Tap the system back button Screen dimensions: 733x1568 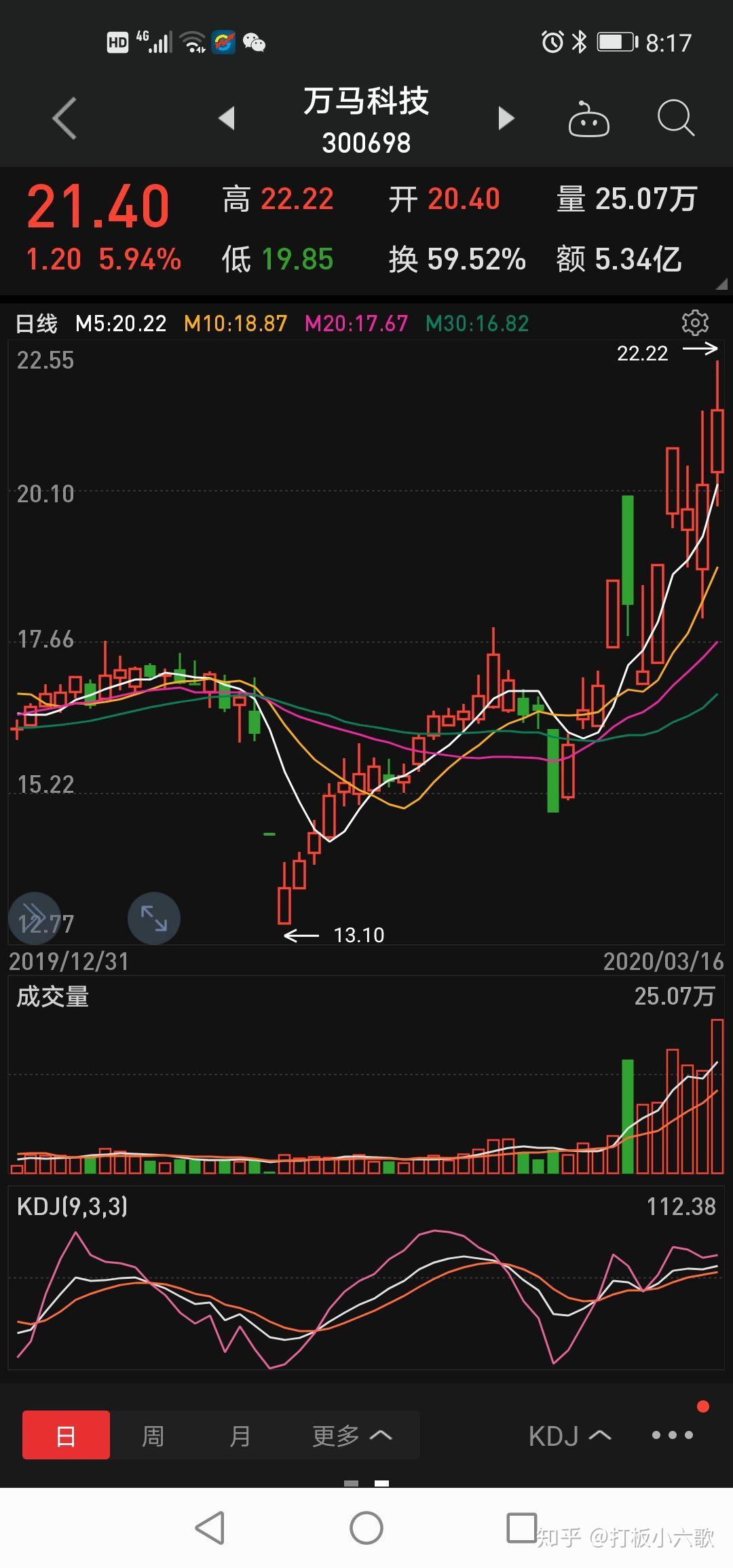pos(210,1528)
